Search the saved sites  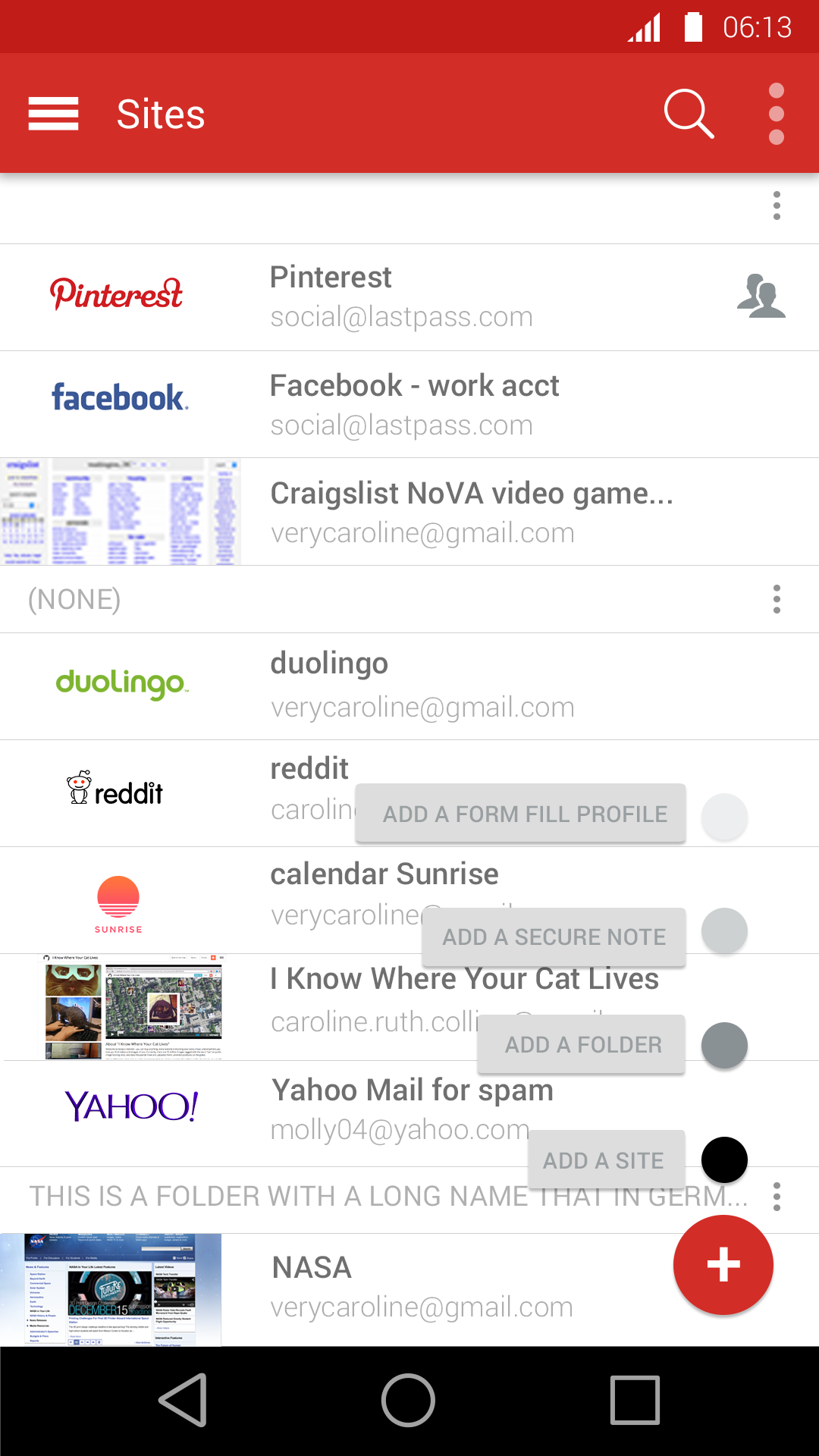click(689, 114)
